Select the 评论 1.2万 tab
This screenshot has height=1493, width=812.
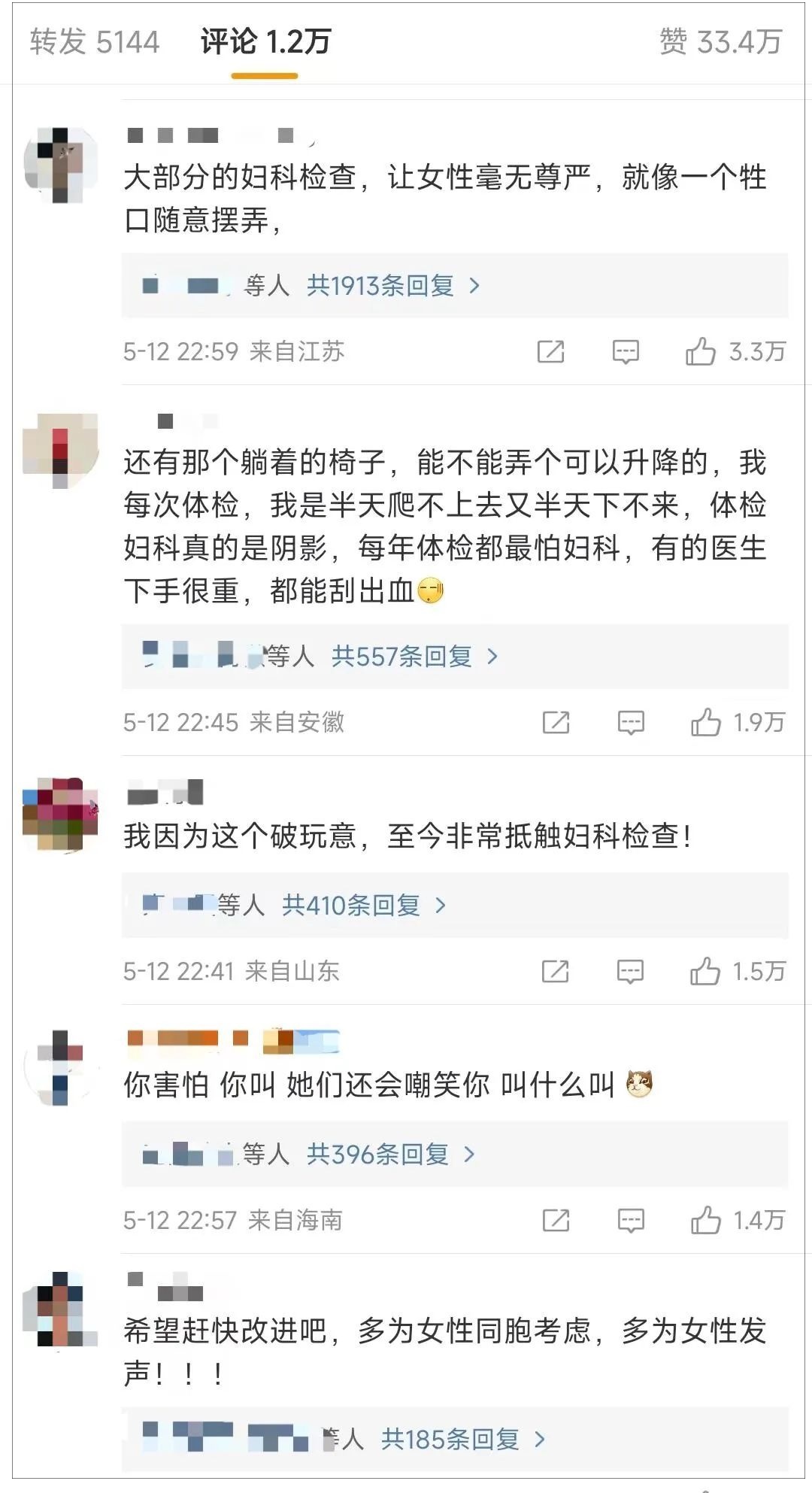click(x=265, y=42)
